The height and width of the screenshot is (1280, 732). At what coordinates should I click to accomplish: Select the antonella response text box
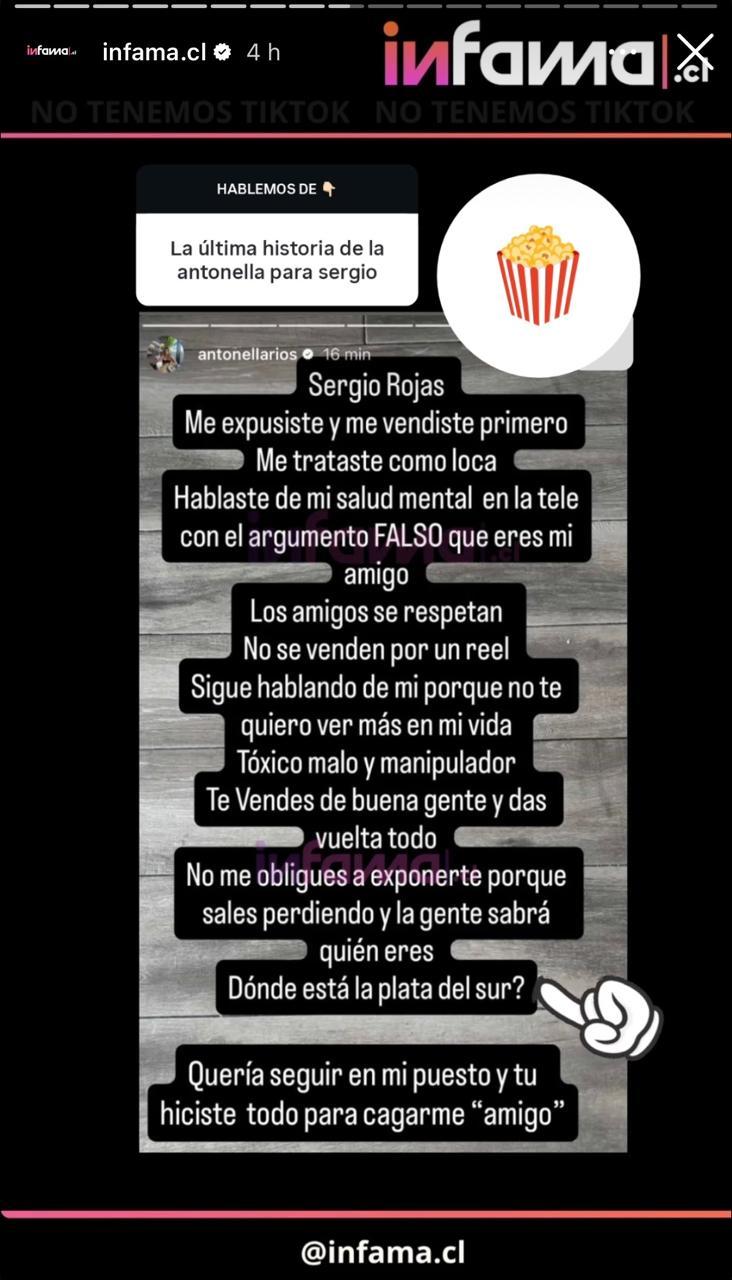pos(276,256)
